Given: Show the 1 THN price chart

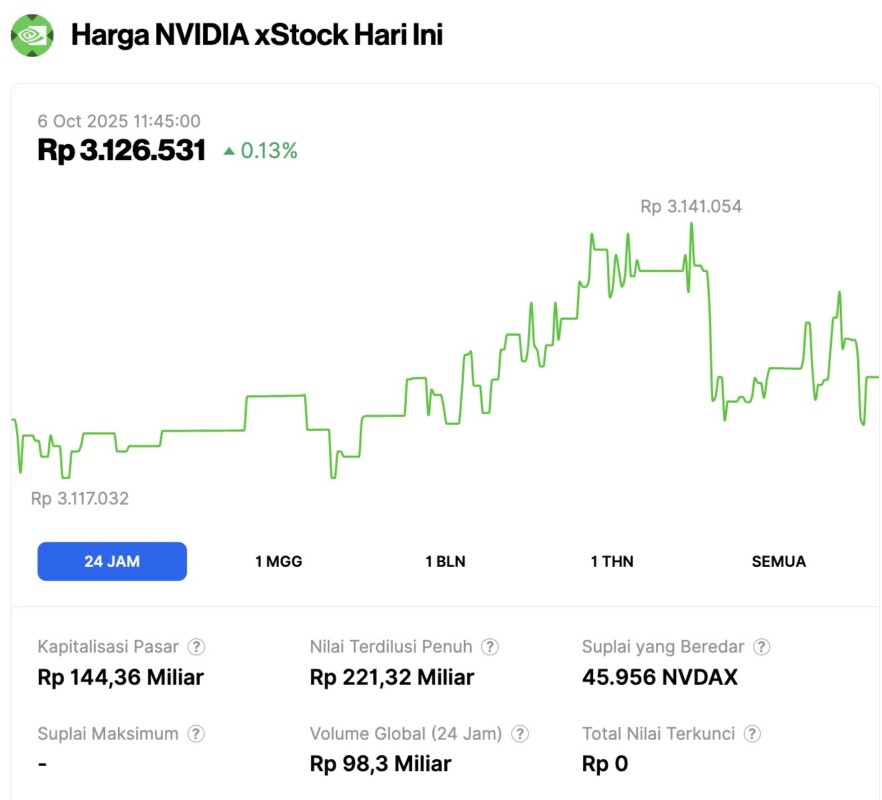Looking at the screenshot, I should (x=612, y=561).
